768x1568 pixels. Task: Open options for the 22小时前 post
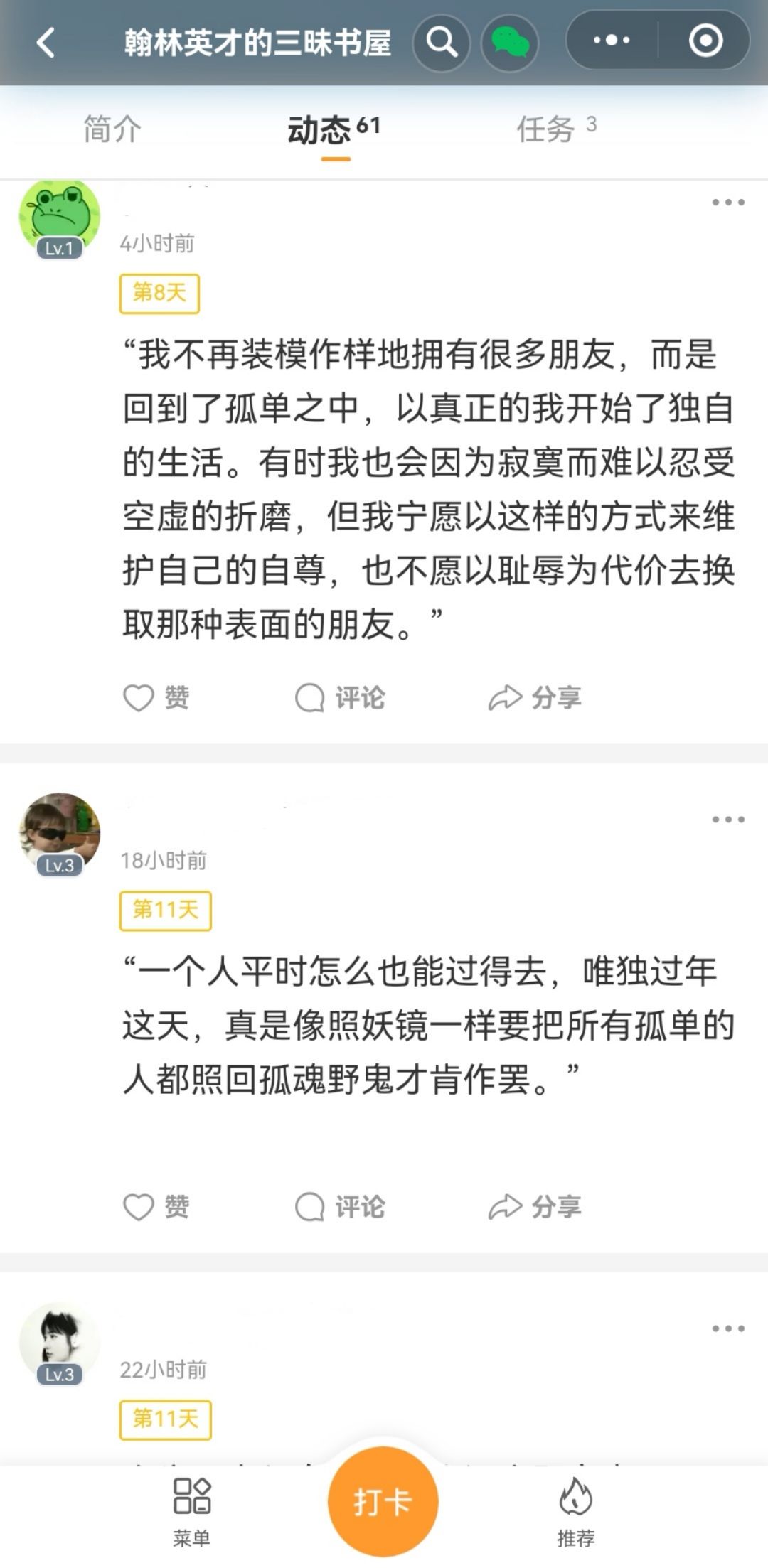[728, 1328]
